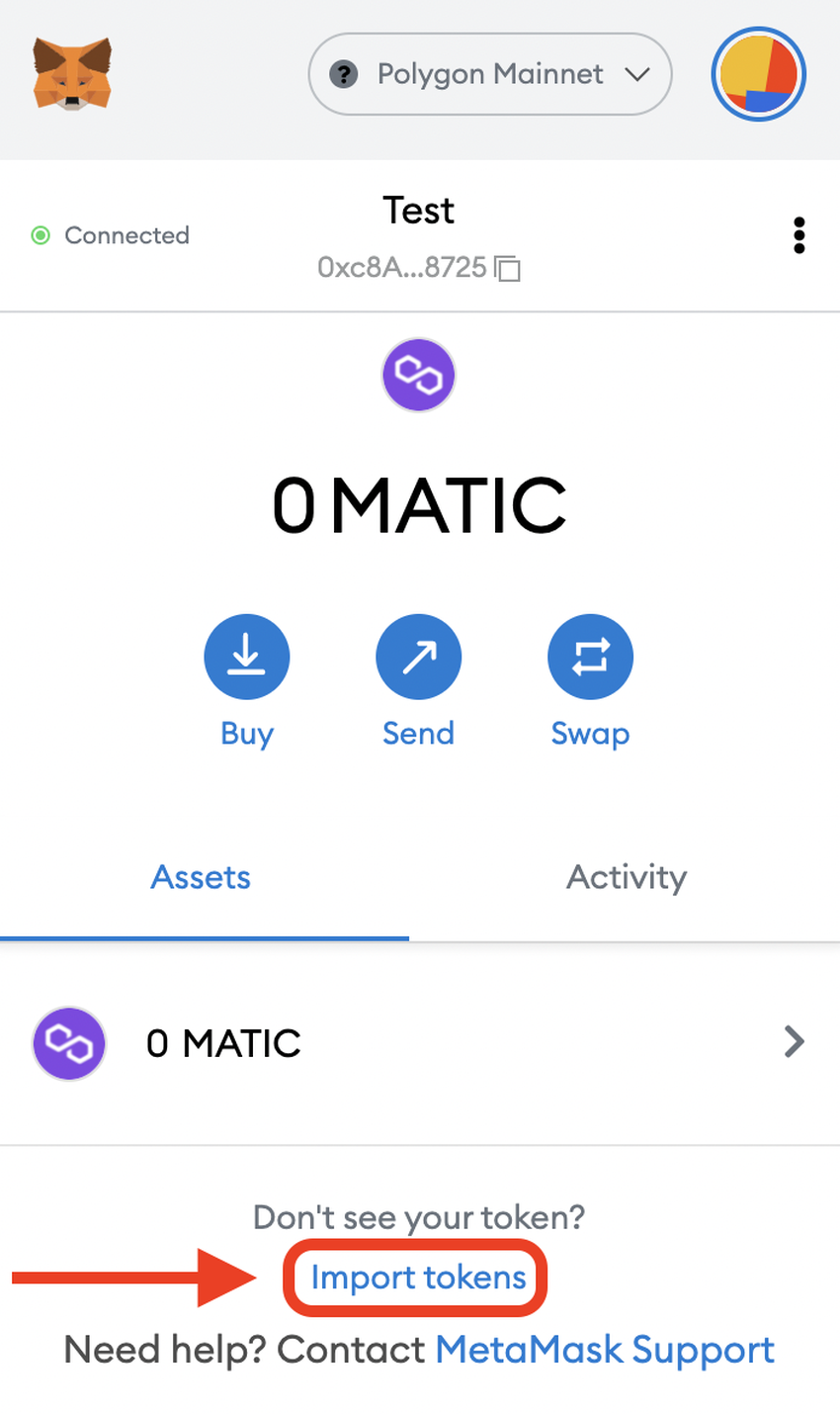Select the Import tokens link
Screen dimensions: 840x1414
(x=418, y=1278)
